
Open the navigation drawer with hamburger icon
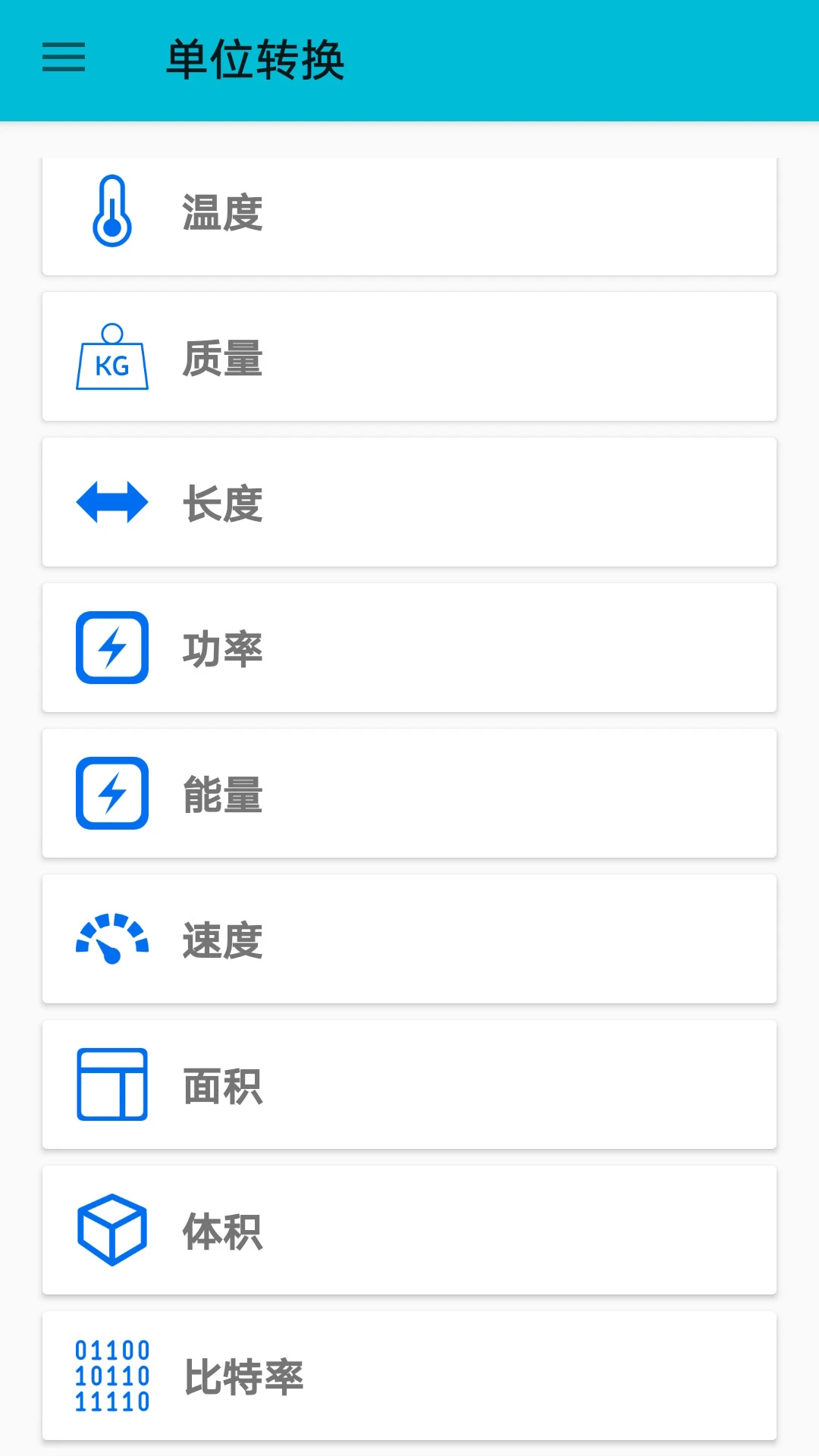click(x=63, y=59)
